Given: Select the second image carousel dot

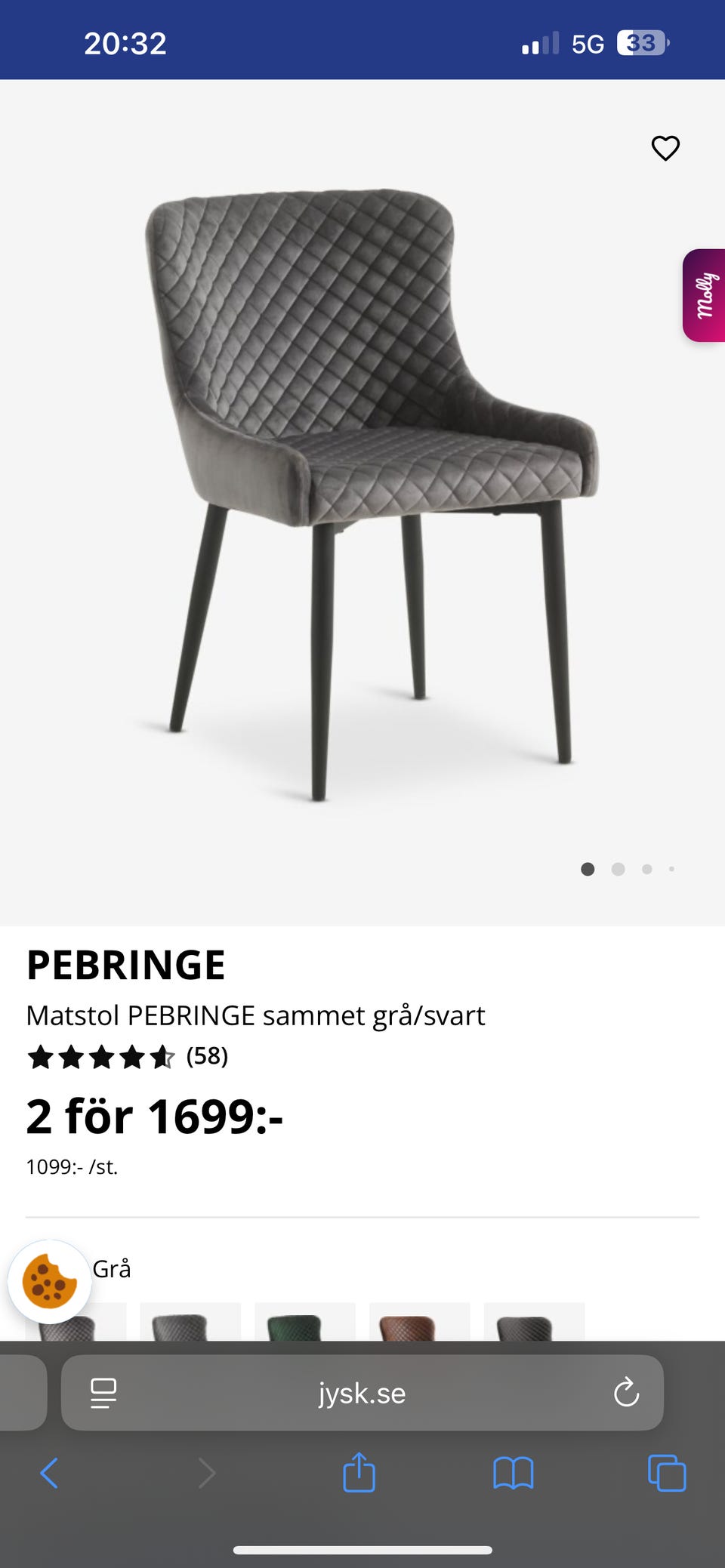Looking at the screenshot, I should point(618,869).
